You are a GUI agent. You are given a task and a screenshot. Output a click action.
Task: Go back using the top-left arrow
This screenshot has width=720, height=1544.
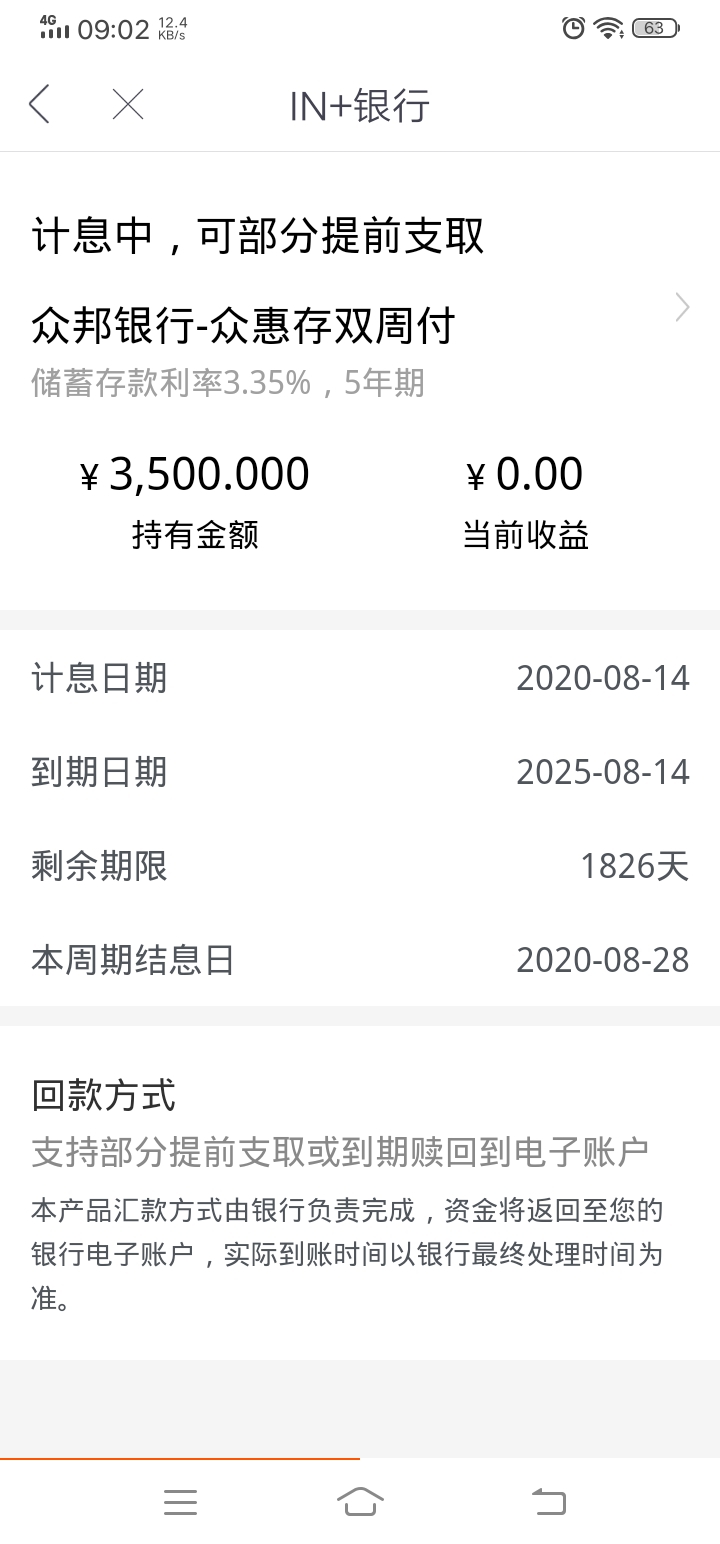click(39, 104)
